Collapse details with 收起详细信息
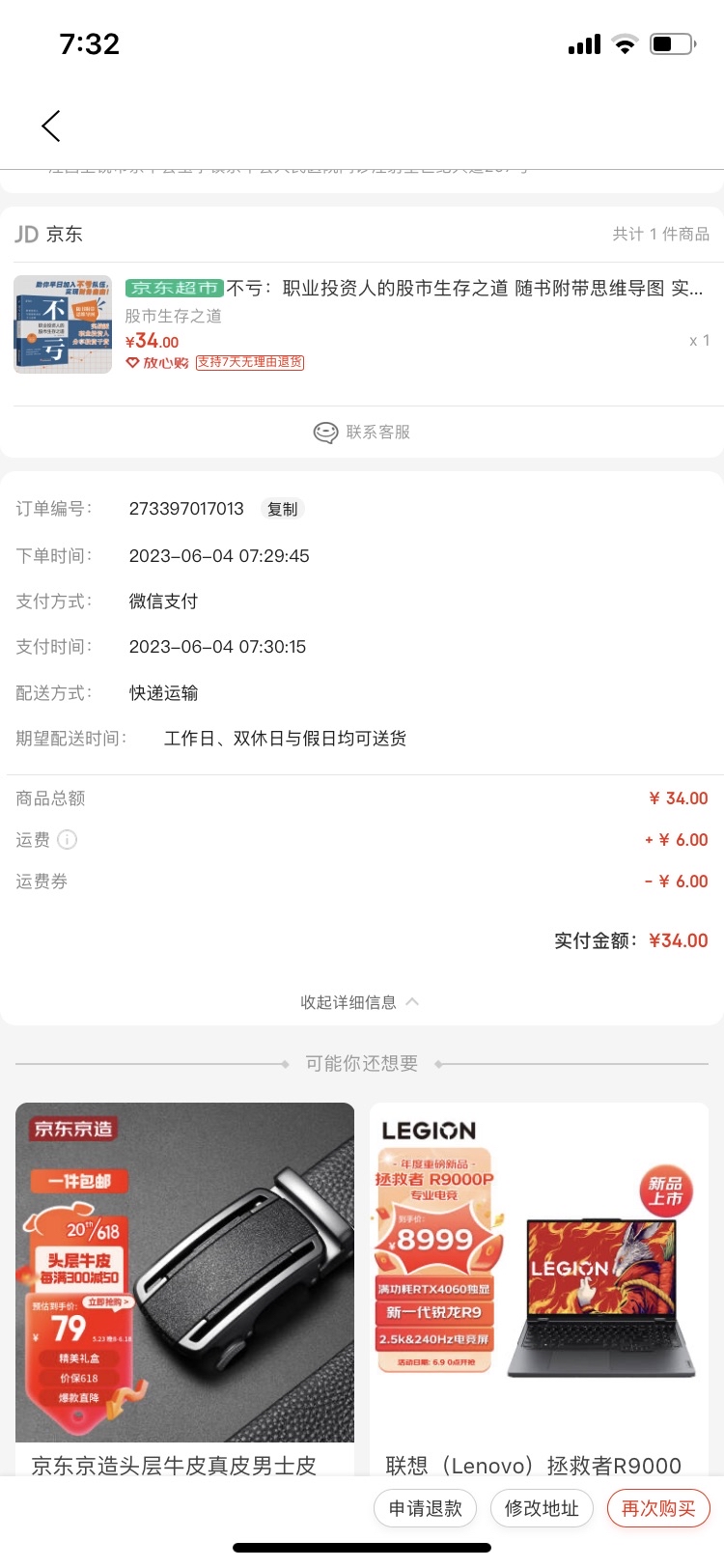 [359, 1002]
